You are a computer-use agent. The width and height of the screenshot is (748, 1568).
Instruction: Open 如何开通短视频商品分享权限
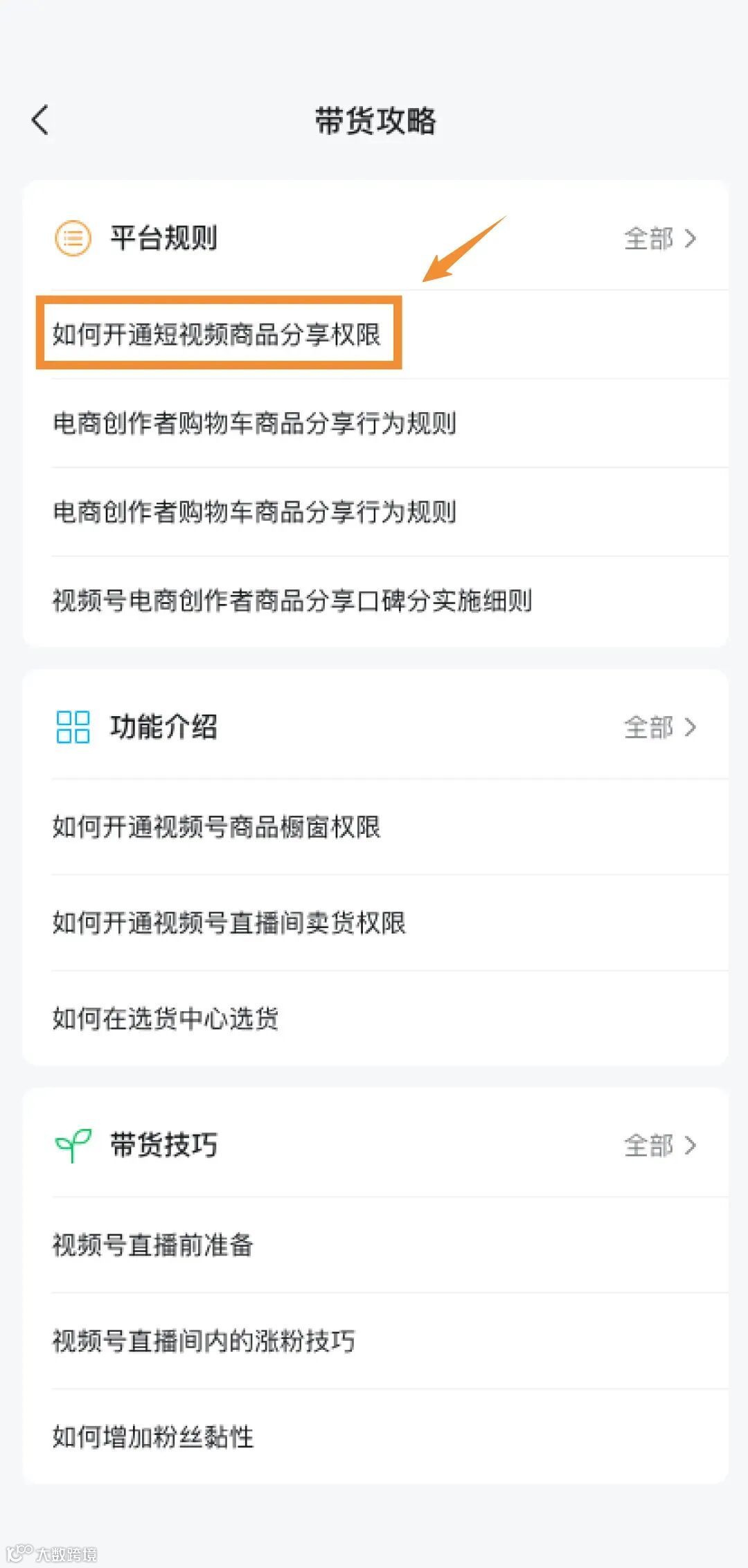click(x=217, y=334)
